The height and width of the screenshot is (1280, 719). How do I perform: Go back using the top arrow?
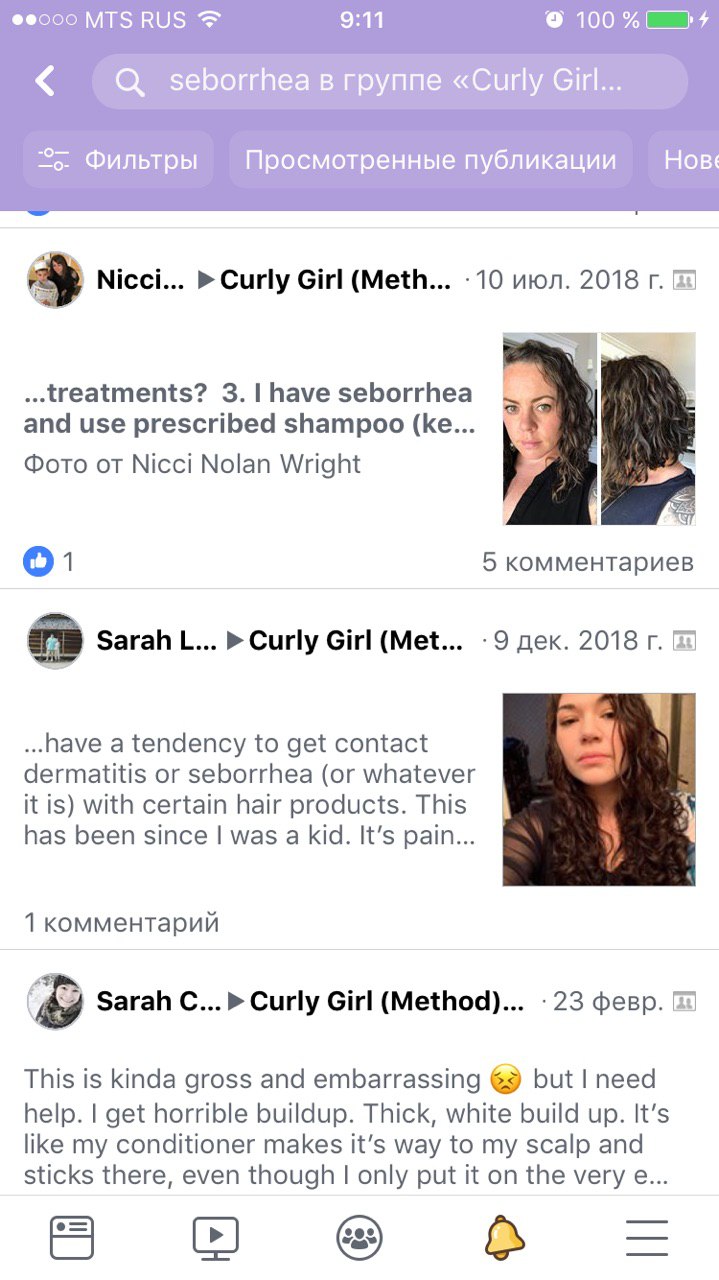pyautogui.click(x=45, y=81)
